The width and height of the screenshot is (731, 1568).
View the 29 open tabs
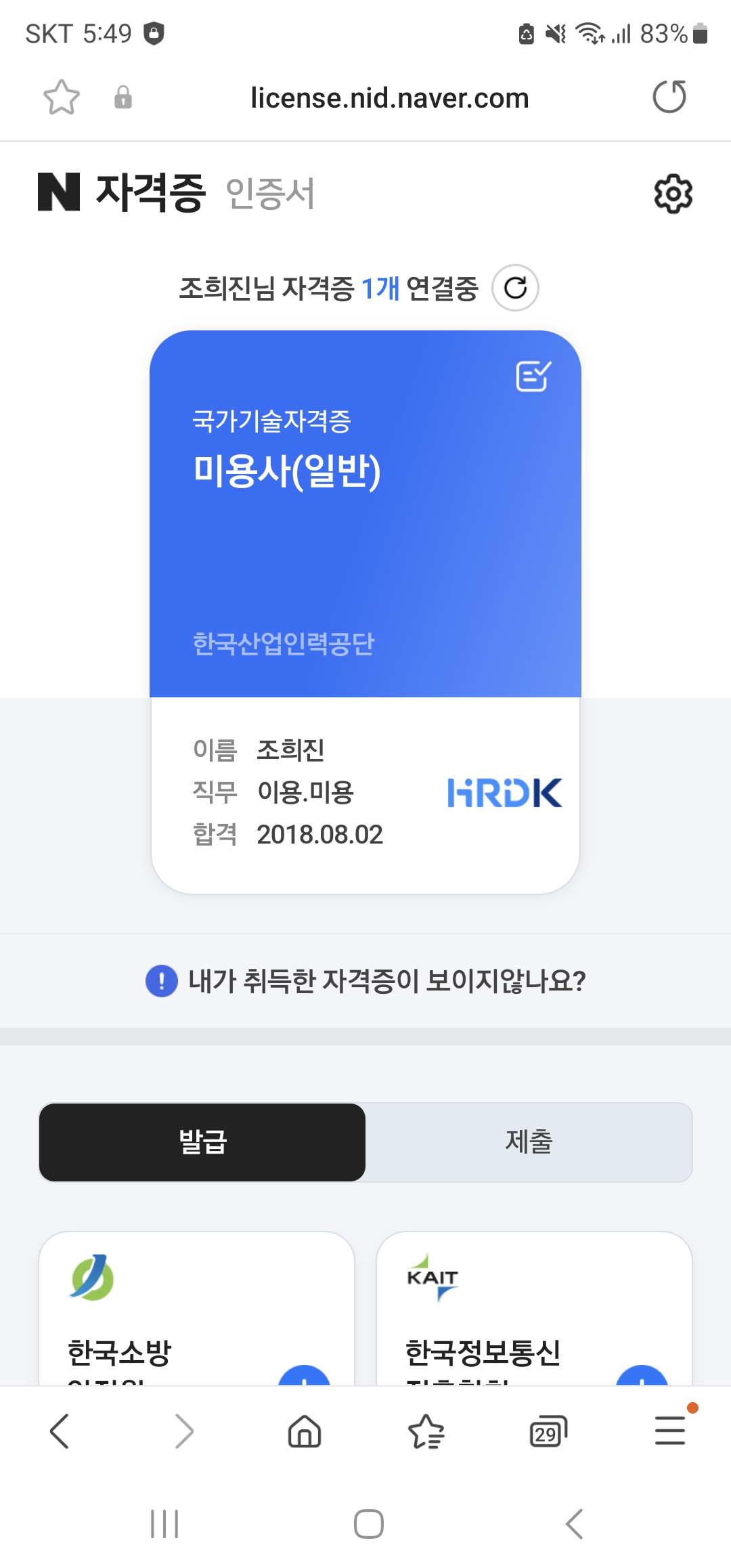pyautogui.click(x=548, y=1431)
